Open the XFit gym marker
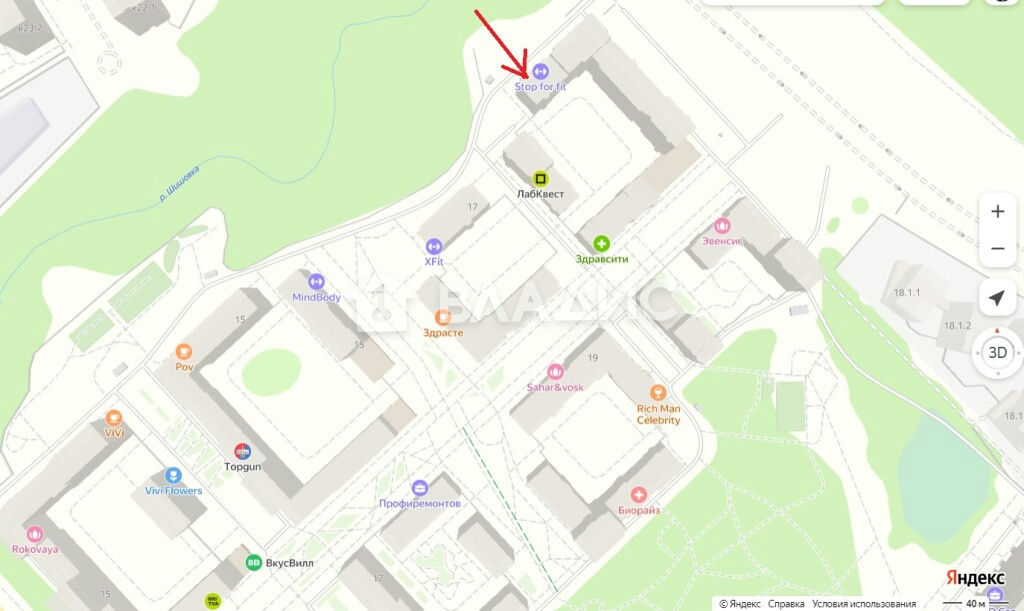1024x611 pixels. [433, 245]
